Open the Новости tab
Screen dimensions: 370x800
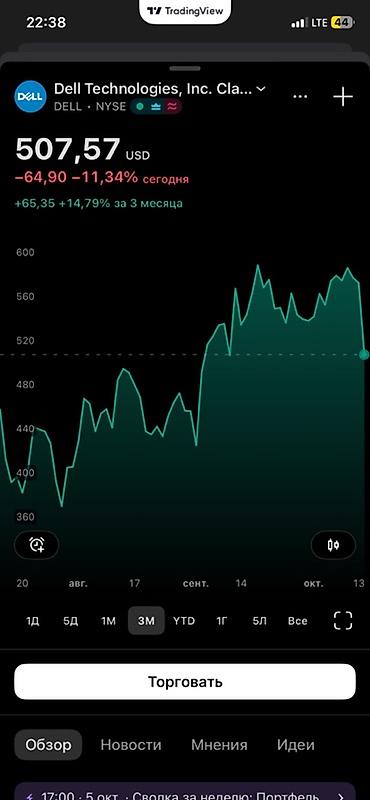click(131, 745)
